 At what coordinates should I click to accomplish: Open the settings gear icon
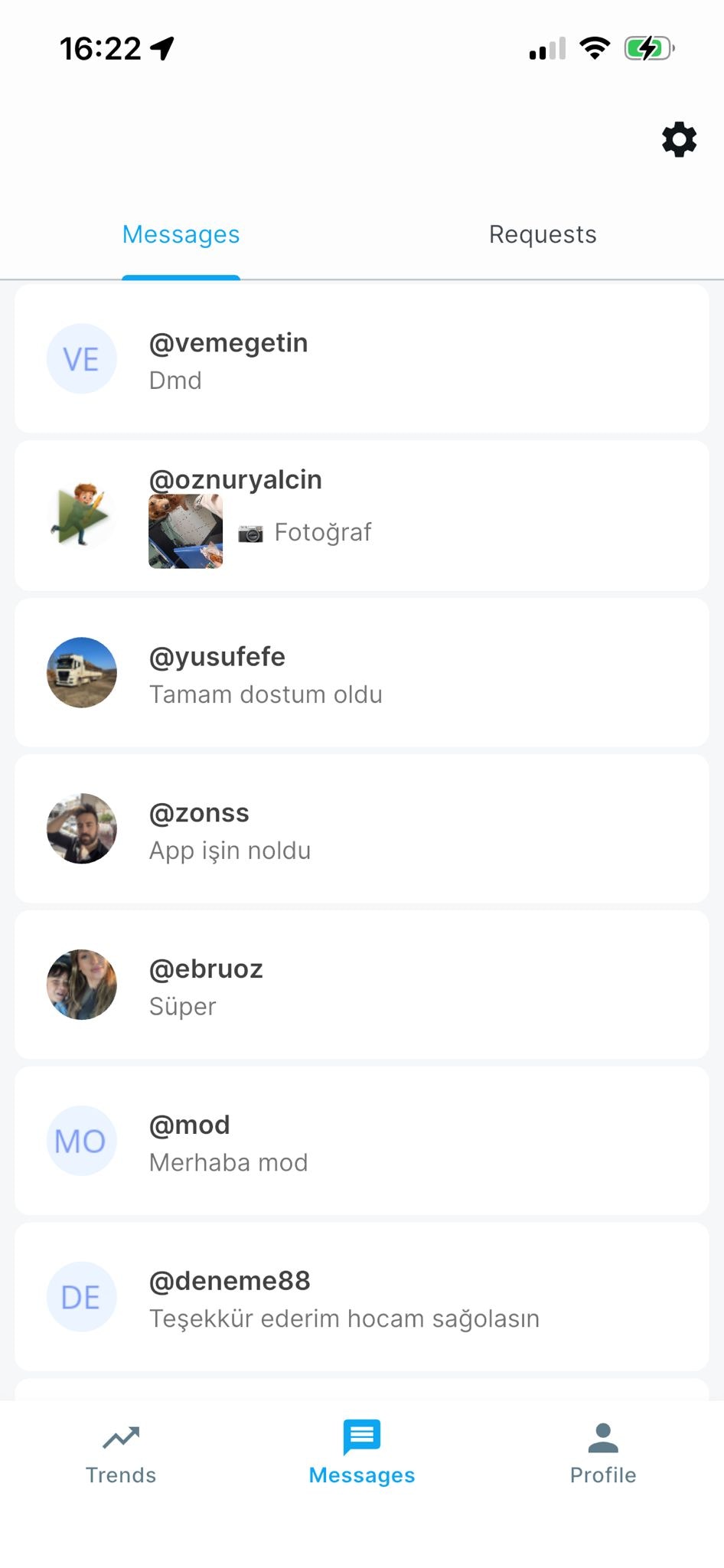tap(679, 140)
